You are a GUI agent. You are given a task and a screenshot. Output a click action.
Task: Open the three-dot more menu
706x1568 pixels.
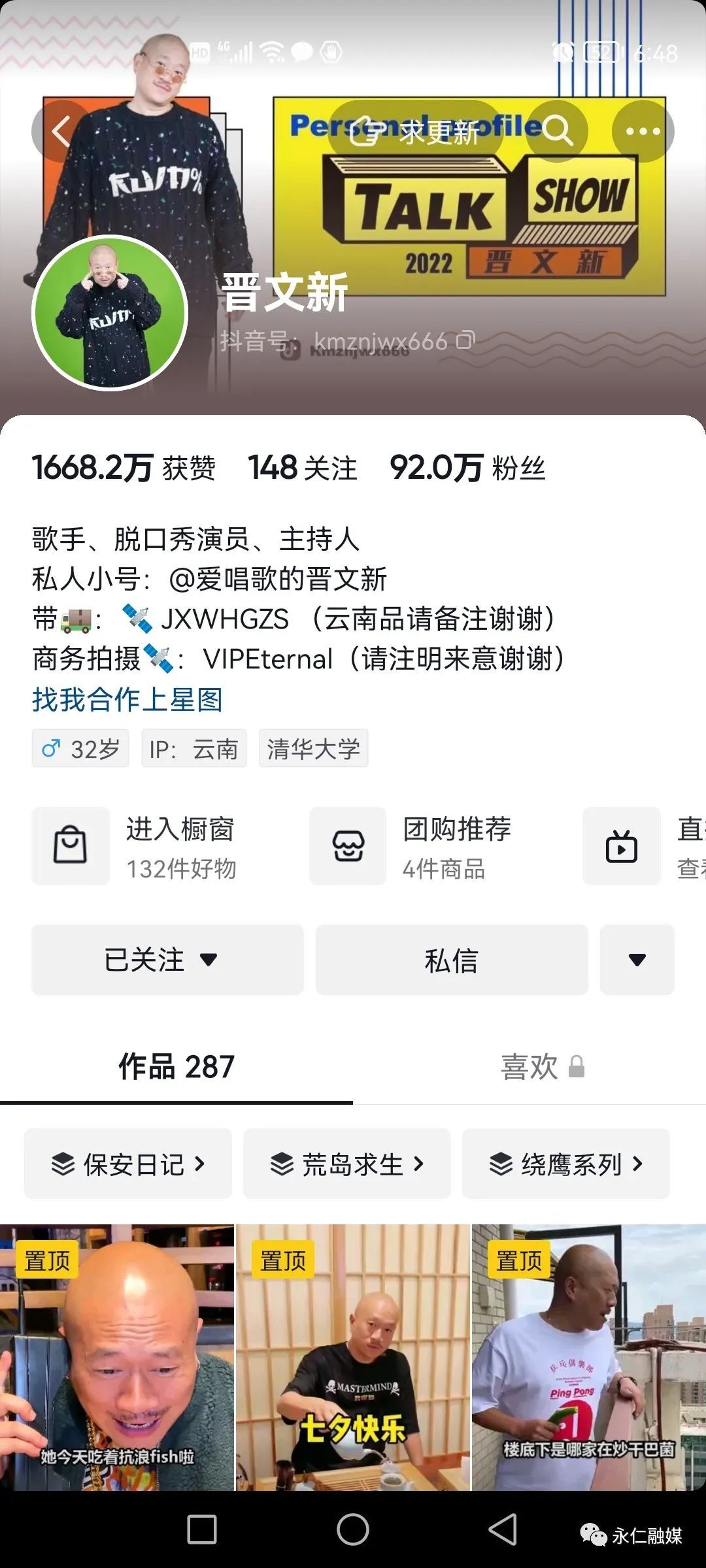pos(643,131)
